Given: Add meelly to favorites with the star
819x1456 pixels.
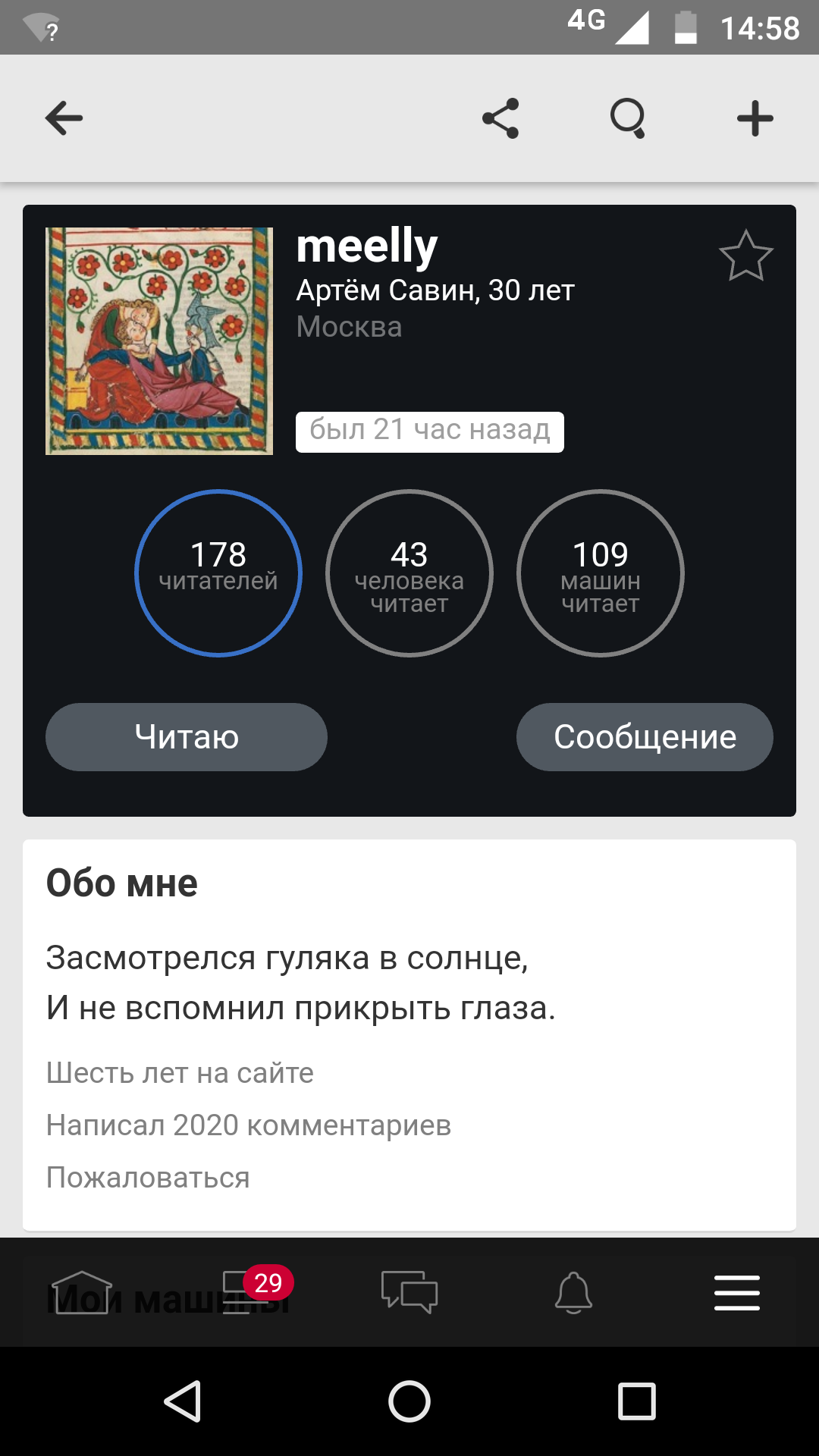Looking at the screenshot, I should (x=746, y=256).
